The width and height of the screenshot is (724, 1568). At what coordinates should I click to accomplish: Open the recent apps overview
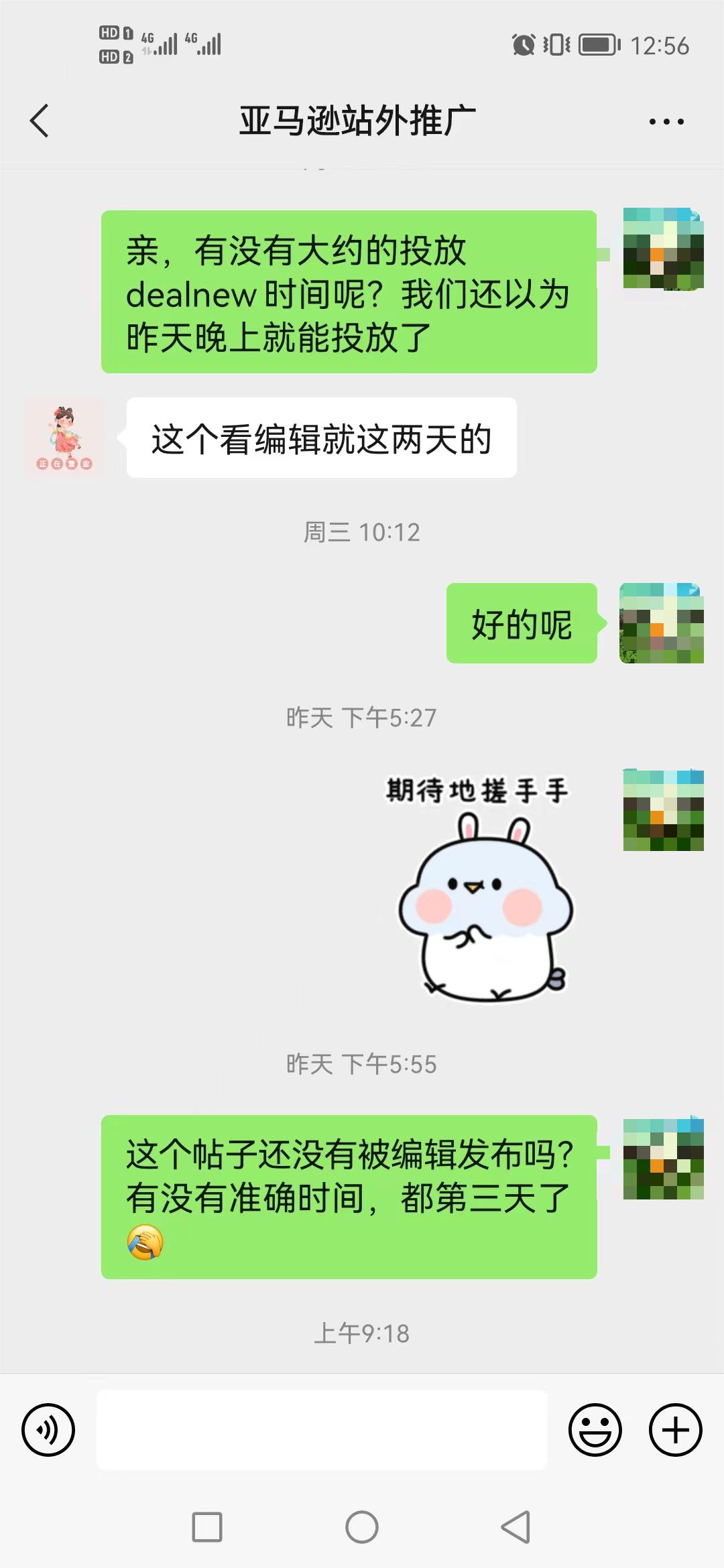point(207,1528)
